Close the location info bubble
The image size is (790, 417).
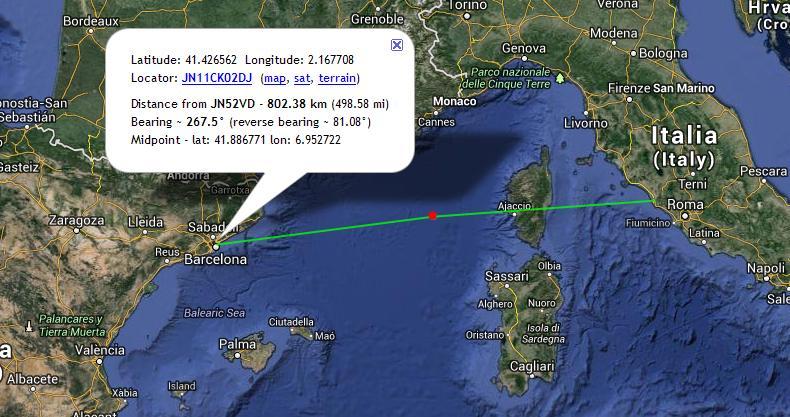coord(397,45)
